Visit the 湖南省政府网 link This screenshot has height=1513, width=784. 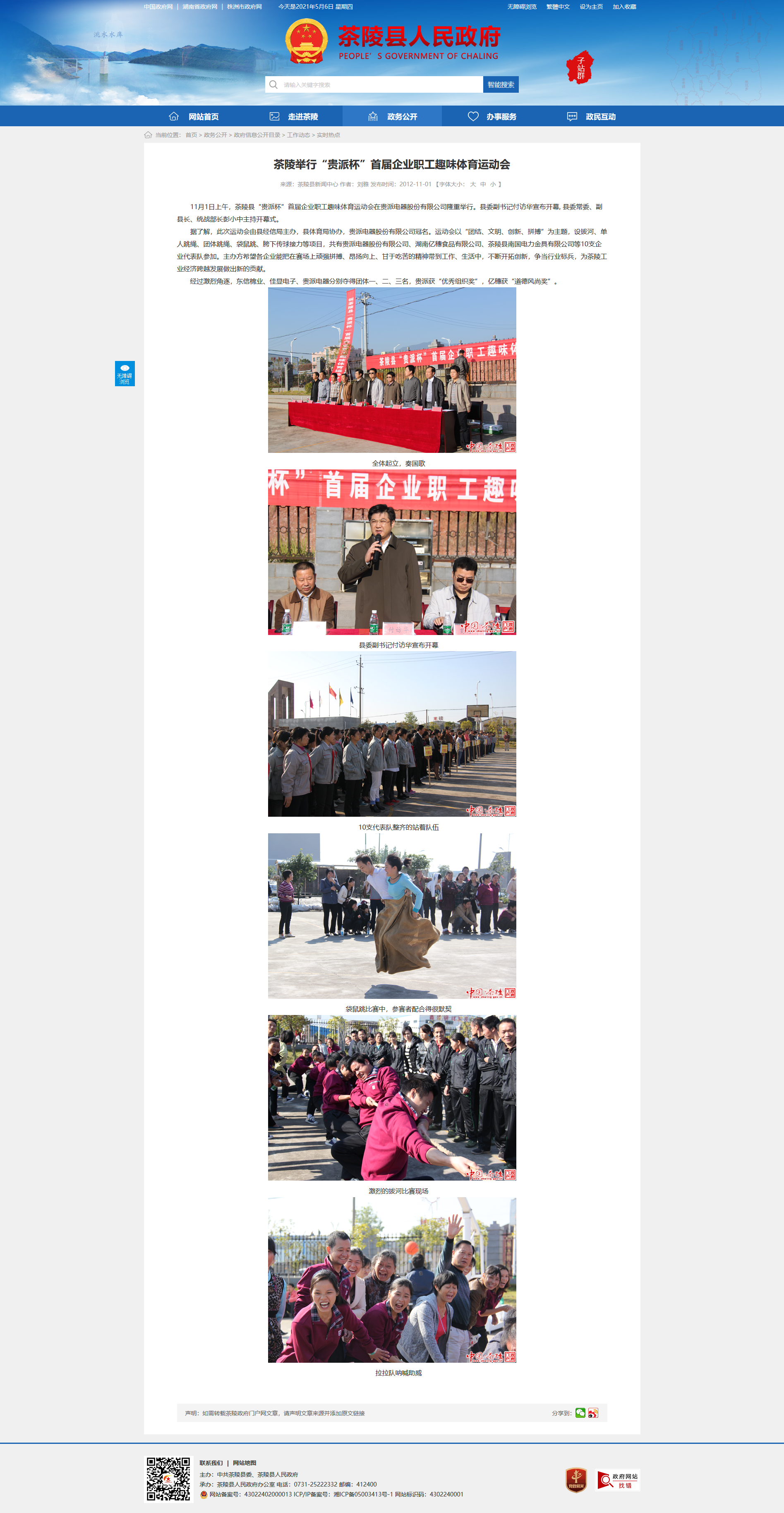199,7
